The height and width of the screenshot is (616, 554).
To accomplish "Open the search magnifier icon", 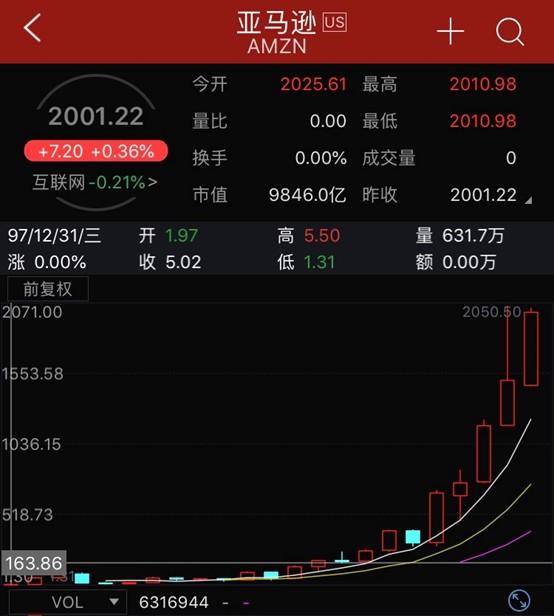I will tap(510, 31).
